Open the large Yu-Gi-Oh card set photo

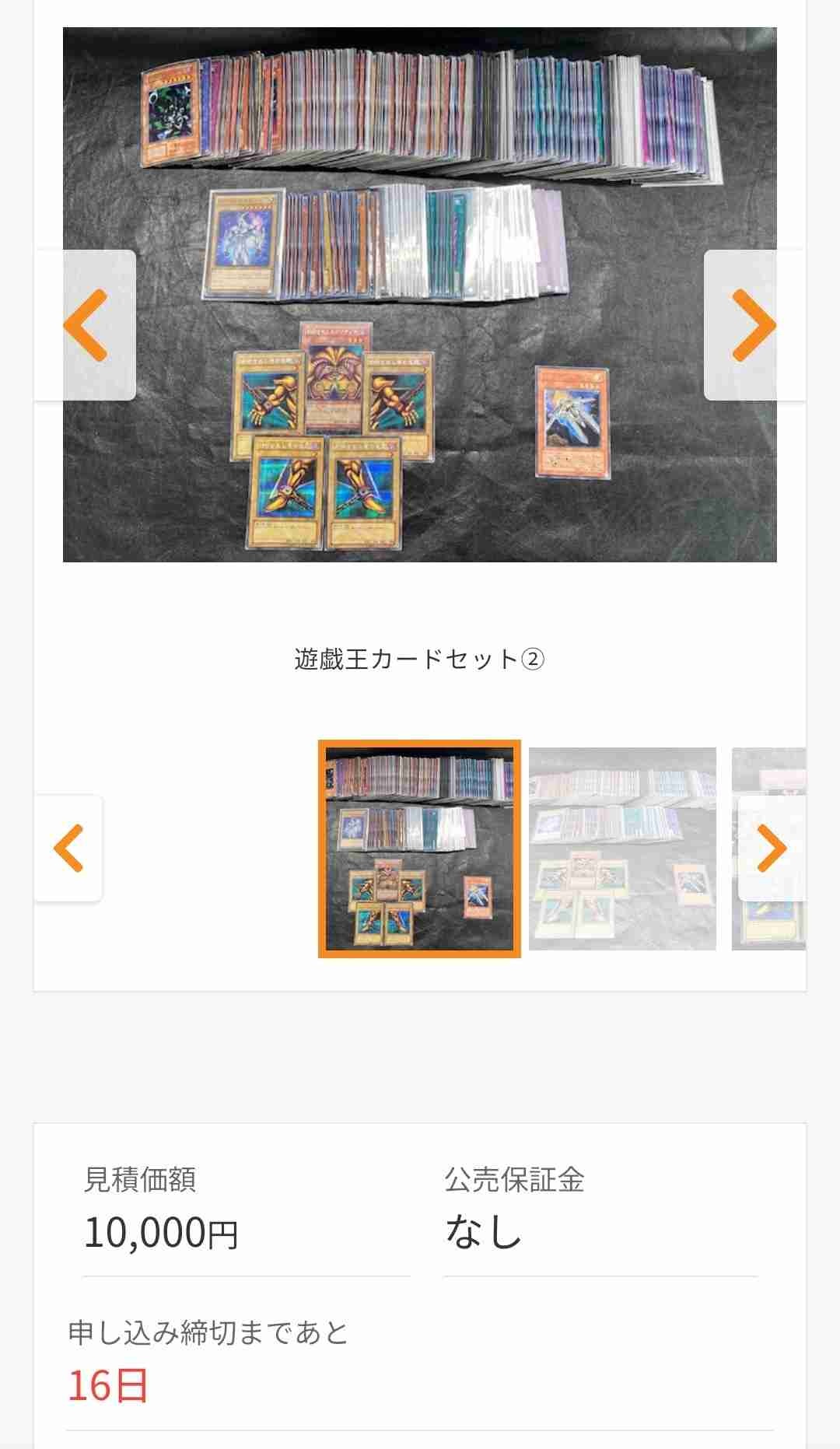(420, 294)
